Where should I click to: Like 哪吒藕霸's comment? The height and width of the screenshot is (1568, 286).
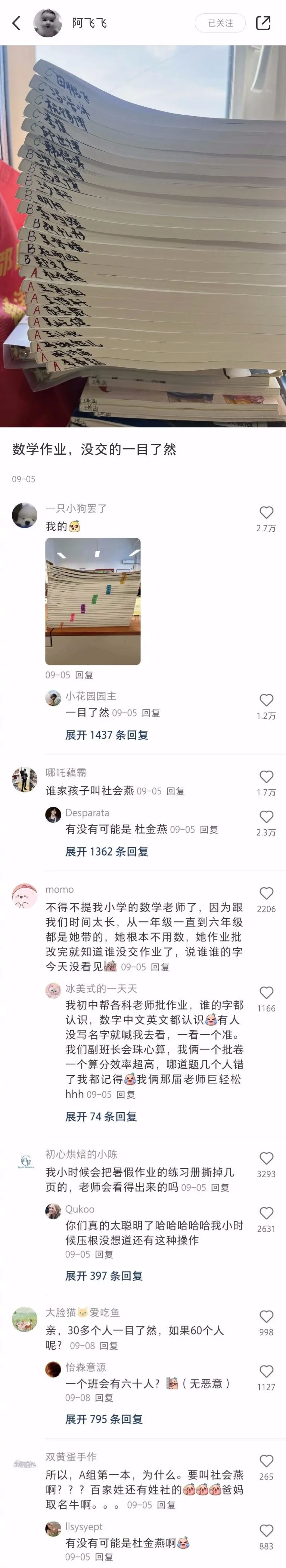coord(266,777)
